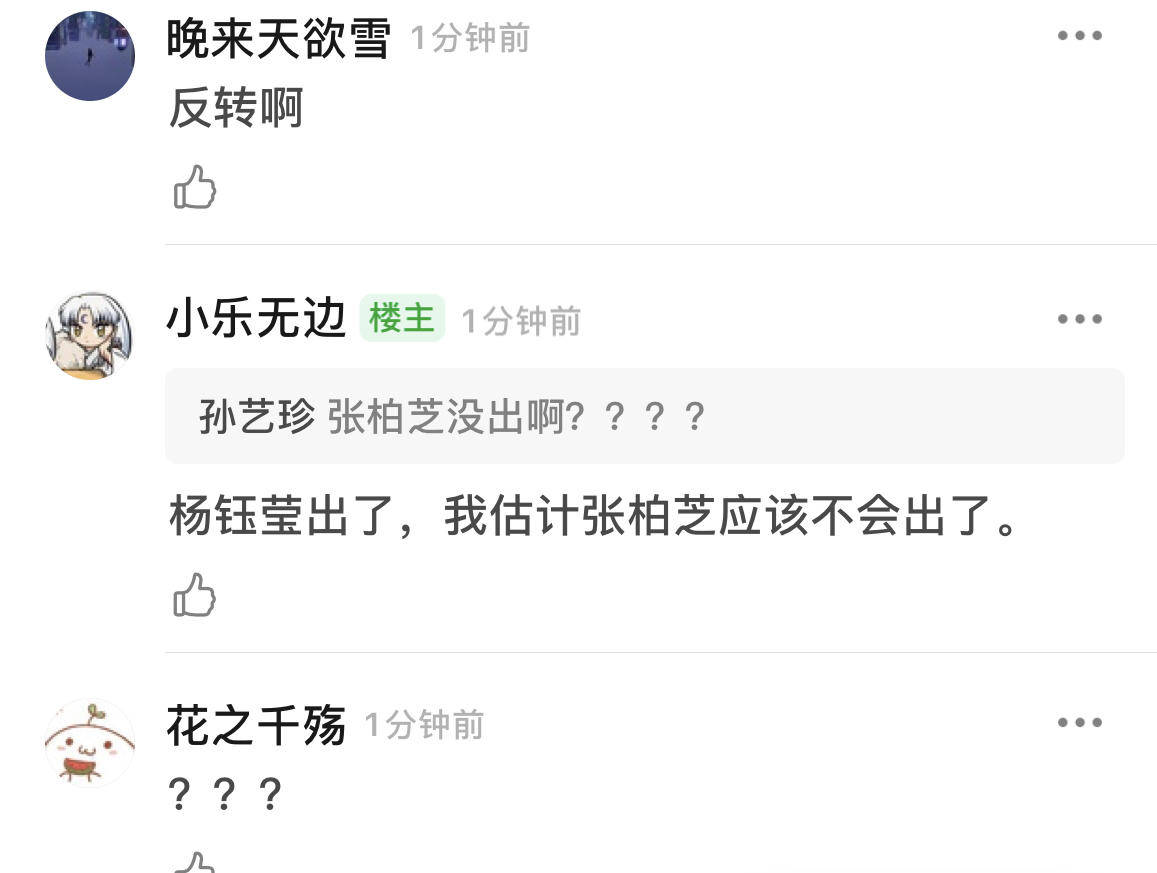1157x873 pixels.
Task: Like the comment by 晚来天欲雪
Action: (x=195, y=187)
